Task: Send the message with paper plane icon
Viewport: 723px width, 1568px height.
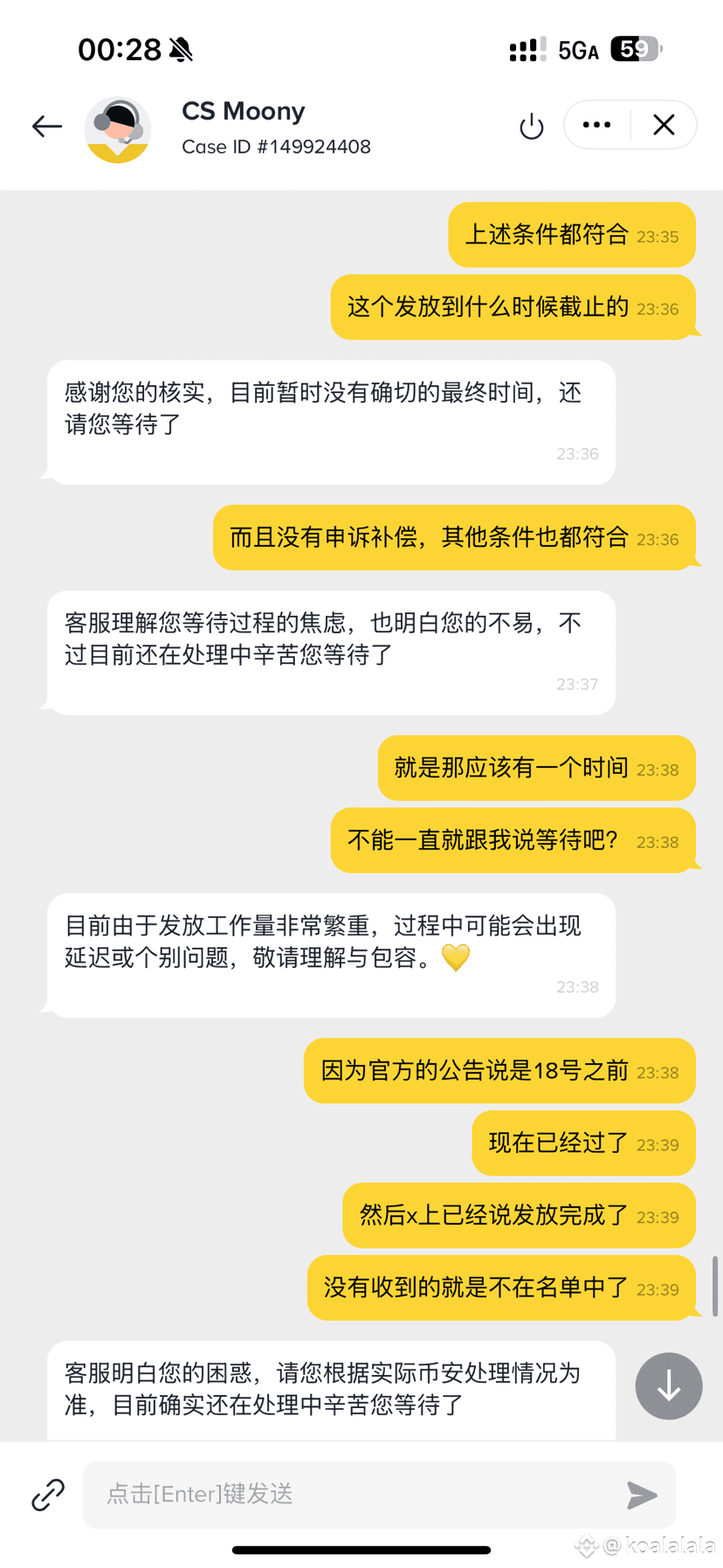Action: pos(642,1495)
